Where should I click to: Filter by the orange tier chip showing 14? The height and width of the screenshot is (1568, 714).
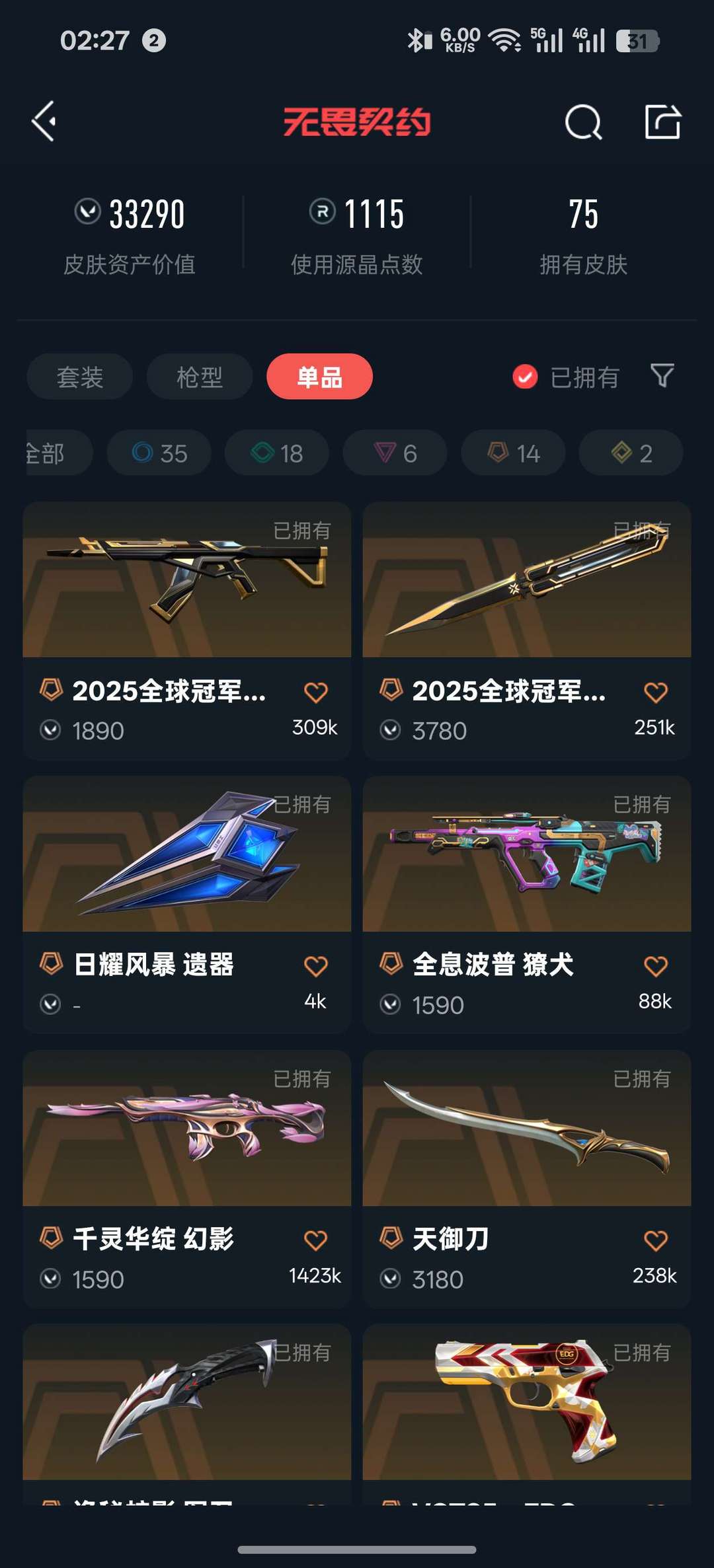[x=513, y=453]
